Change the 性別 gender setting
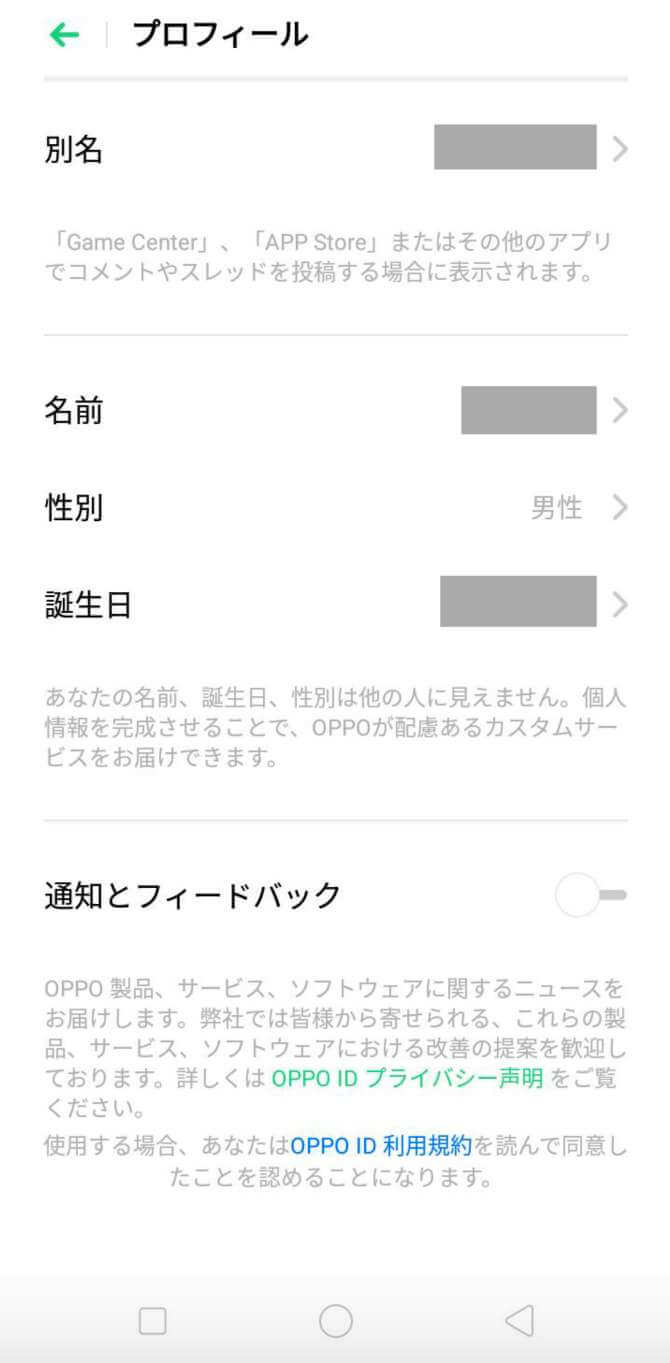Image resolution: width=670 pixels, height=1363 pixels. pos(335,508)
